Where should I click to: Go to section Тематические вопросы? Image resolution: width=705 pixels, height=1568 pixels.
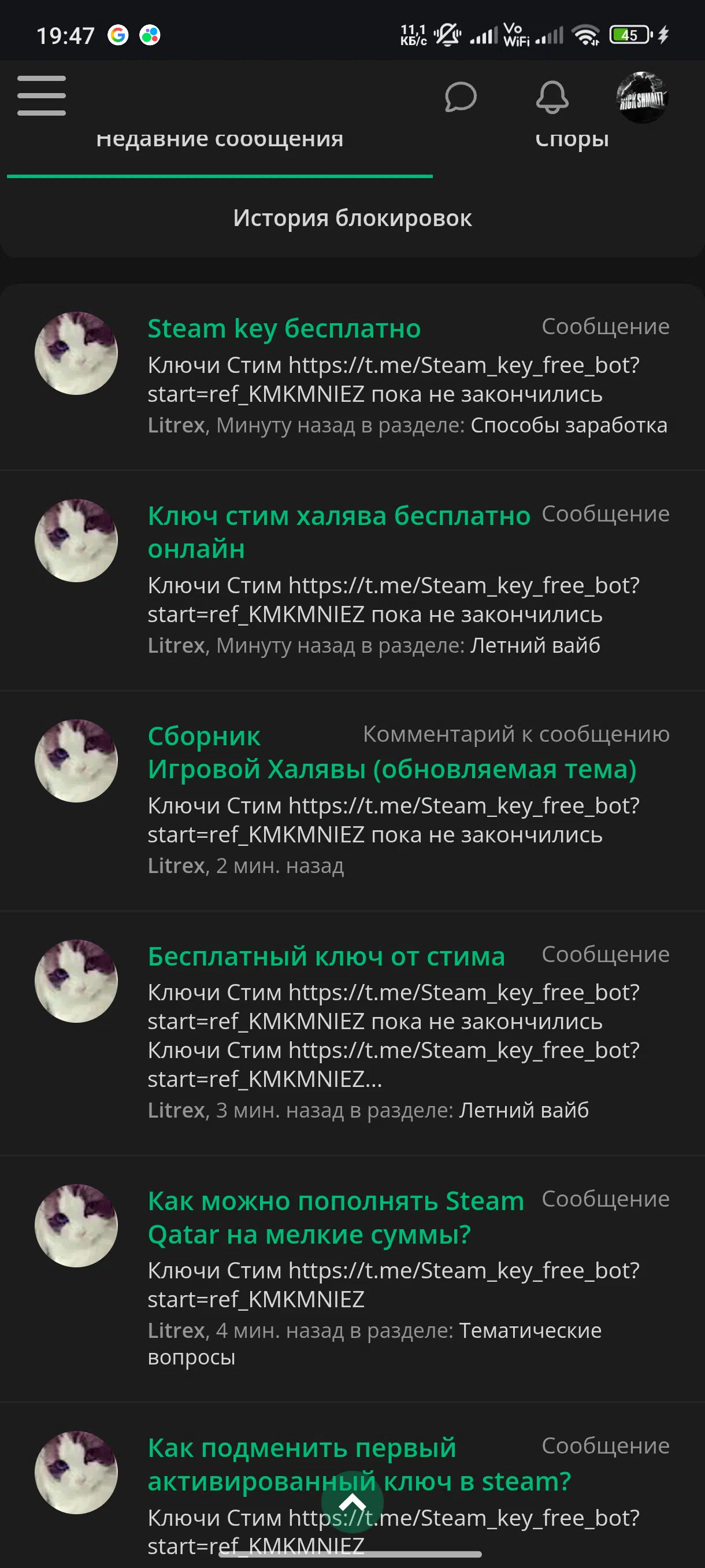[374, 1344]
